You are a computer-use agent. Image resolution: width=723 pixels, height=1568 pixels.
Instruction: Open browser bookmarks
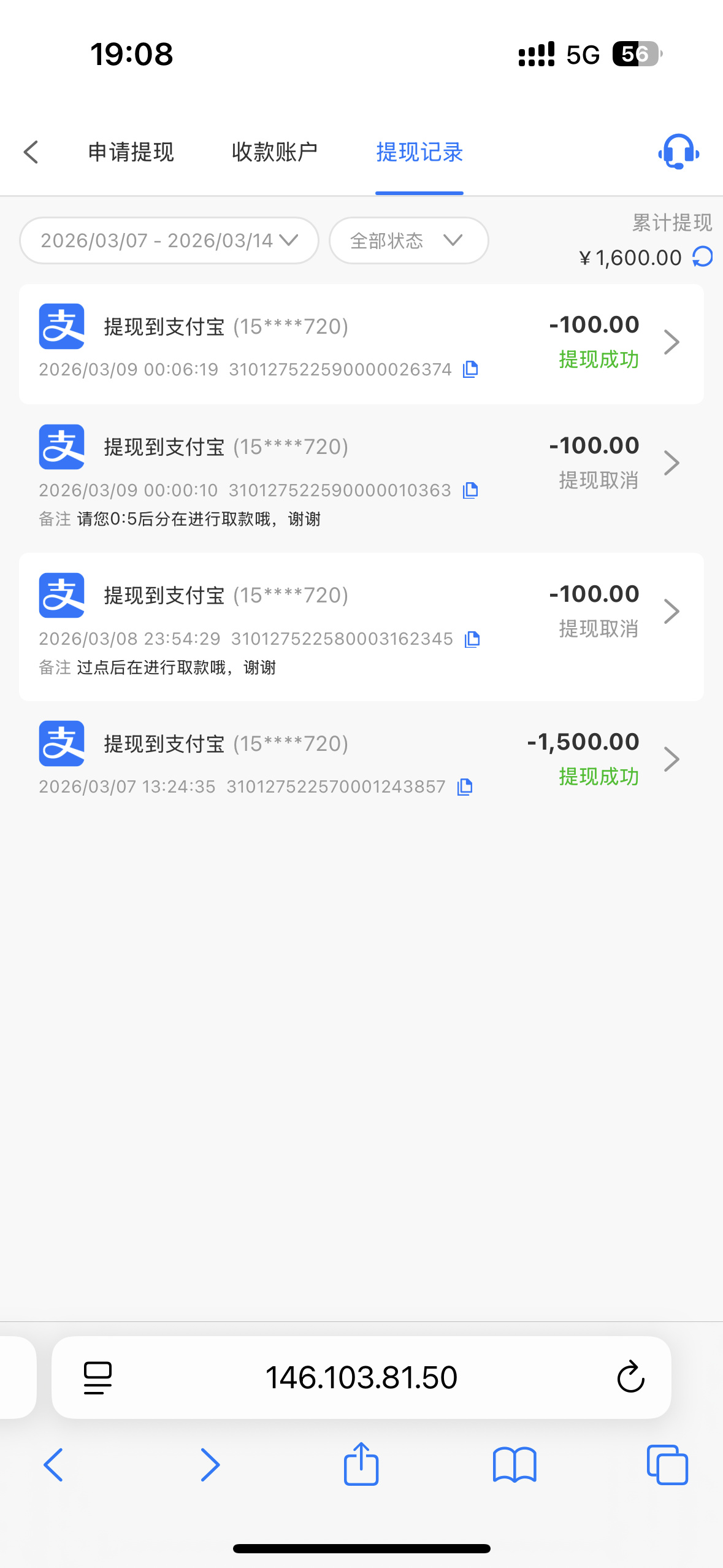pos(515,1464)
